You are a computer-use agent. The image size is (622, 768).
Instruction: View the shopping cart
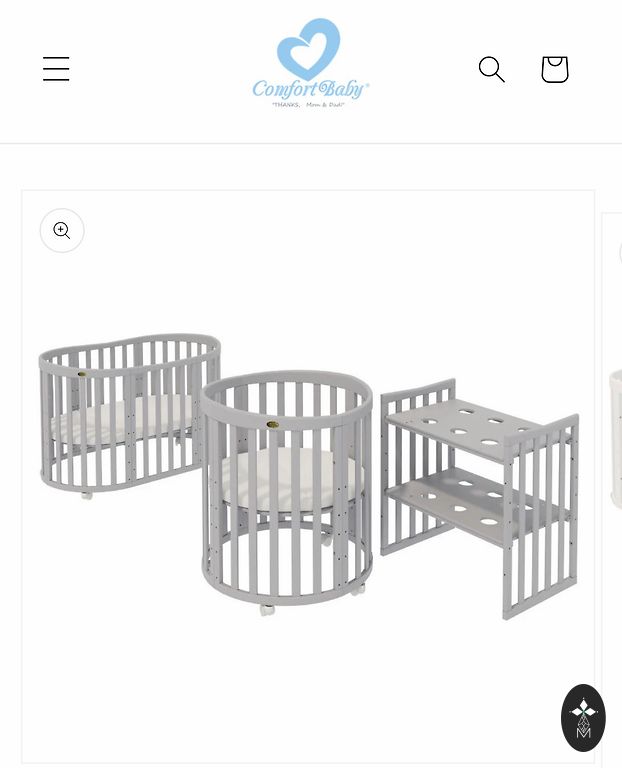(x=554, y=69)
